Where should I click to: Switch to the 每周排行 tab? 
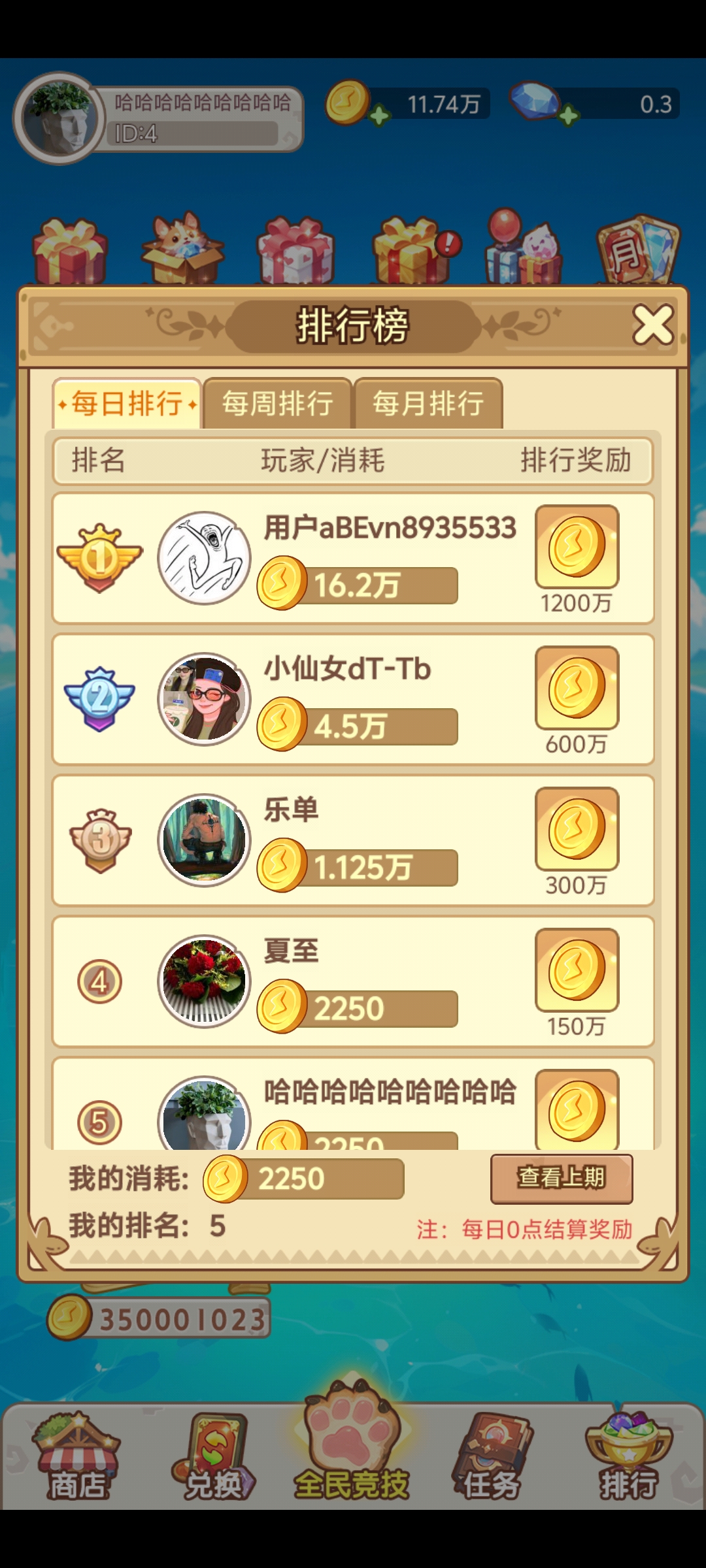278,403
